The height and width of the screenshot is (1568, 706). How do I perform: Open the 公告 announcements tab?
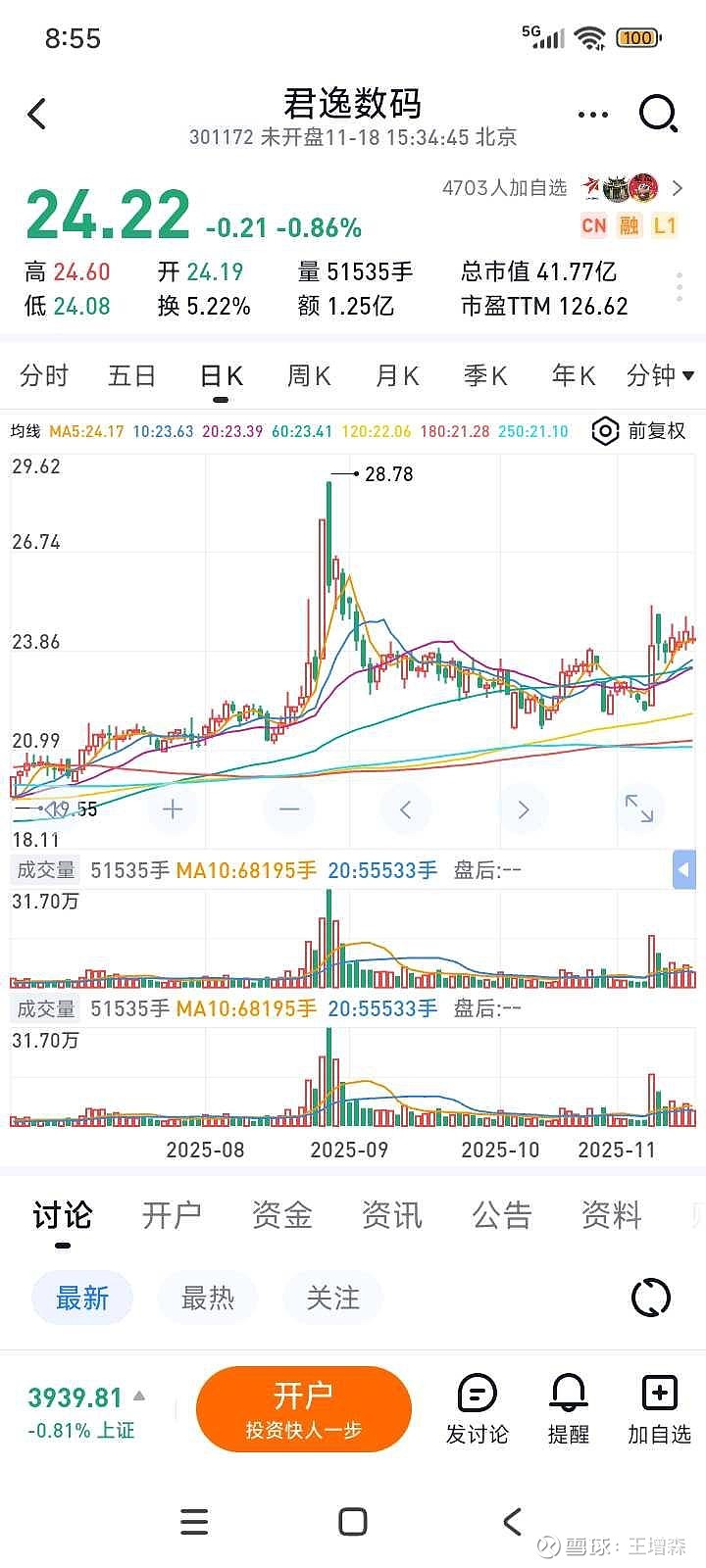coord(502,1215)
